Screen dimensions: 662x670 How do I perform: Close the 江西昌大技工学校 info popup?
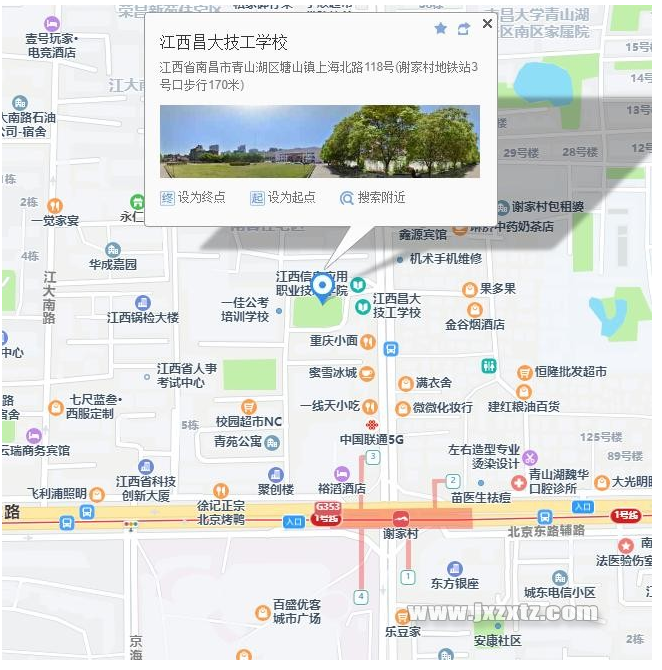click(x=487, y=24)
